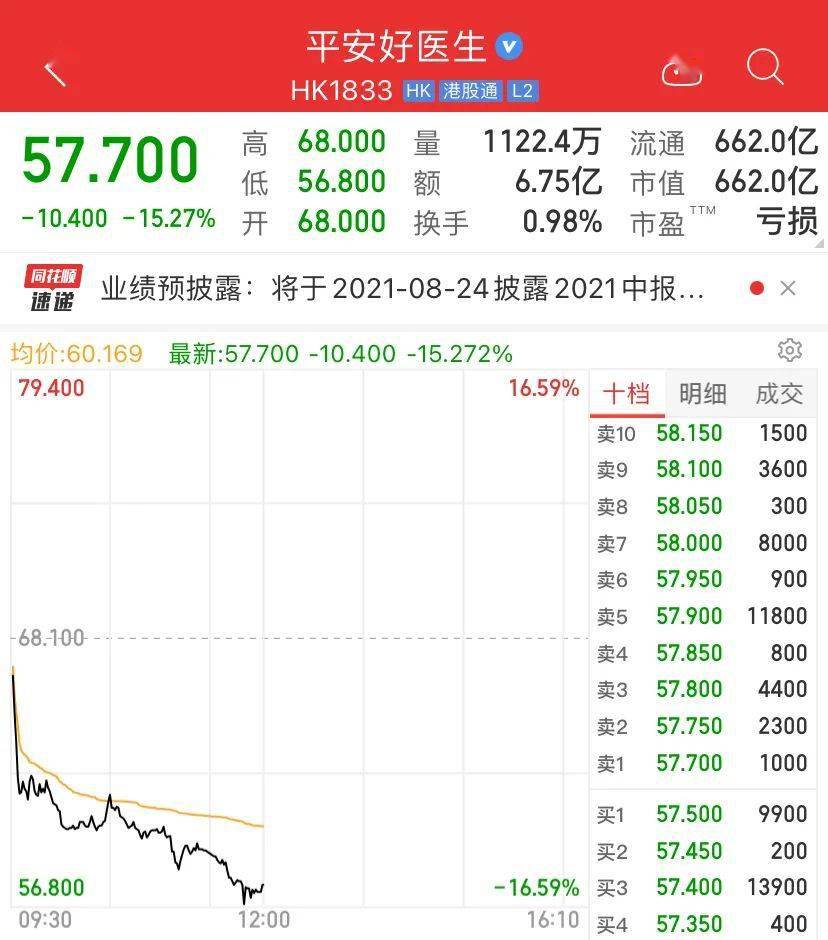Select the 卖1 quote at 57.700
The height and width of the screenshot is (940, 828).
[701, 763]
